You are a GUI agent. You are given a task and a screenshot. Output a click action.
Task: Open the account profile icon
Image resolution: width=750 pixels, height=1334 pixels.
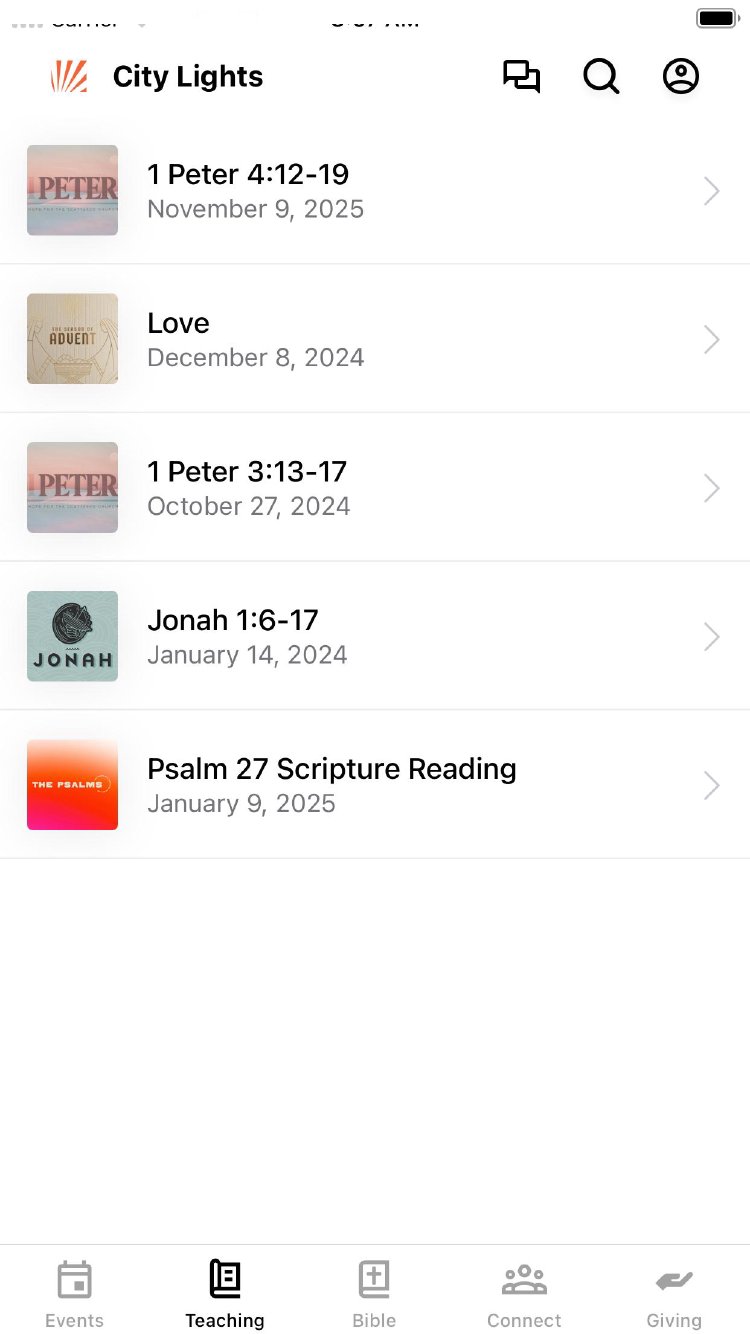point(681,77)
